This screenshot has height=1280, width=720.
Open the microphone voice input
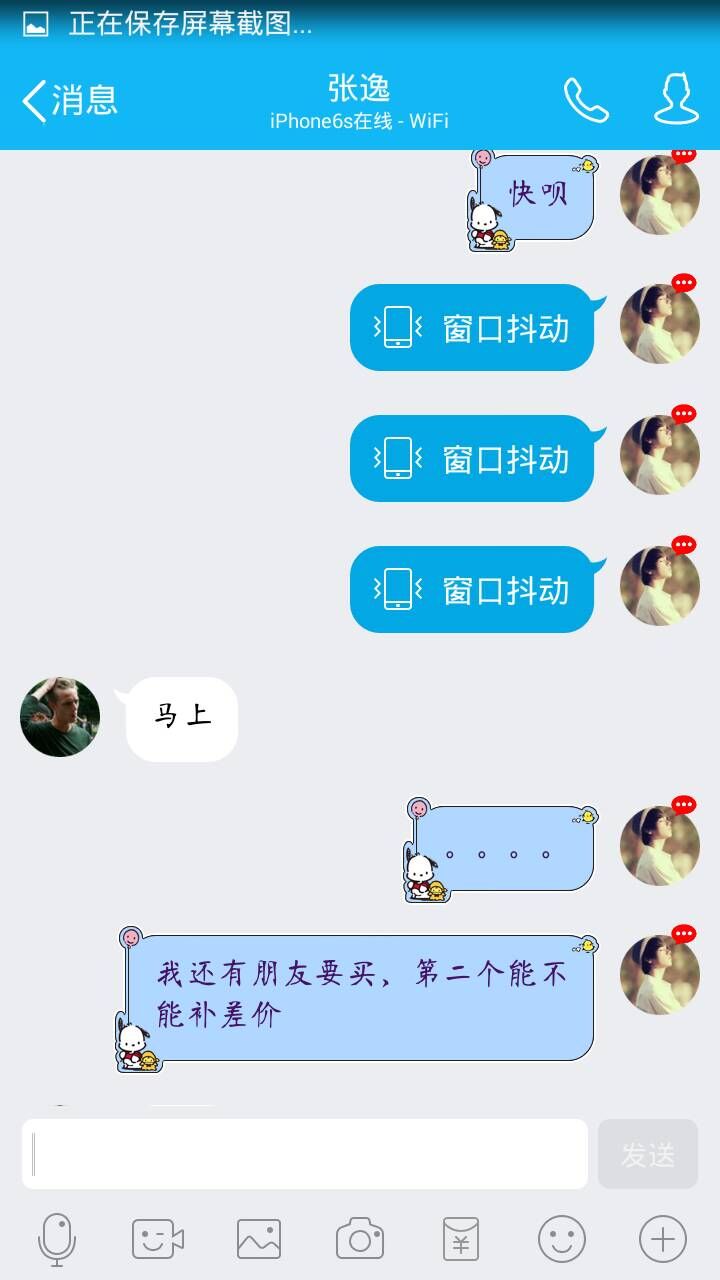point(57,1239)
